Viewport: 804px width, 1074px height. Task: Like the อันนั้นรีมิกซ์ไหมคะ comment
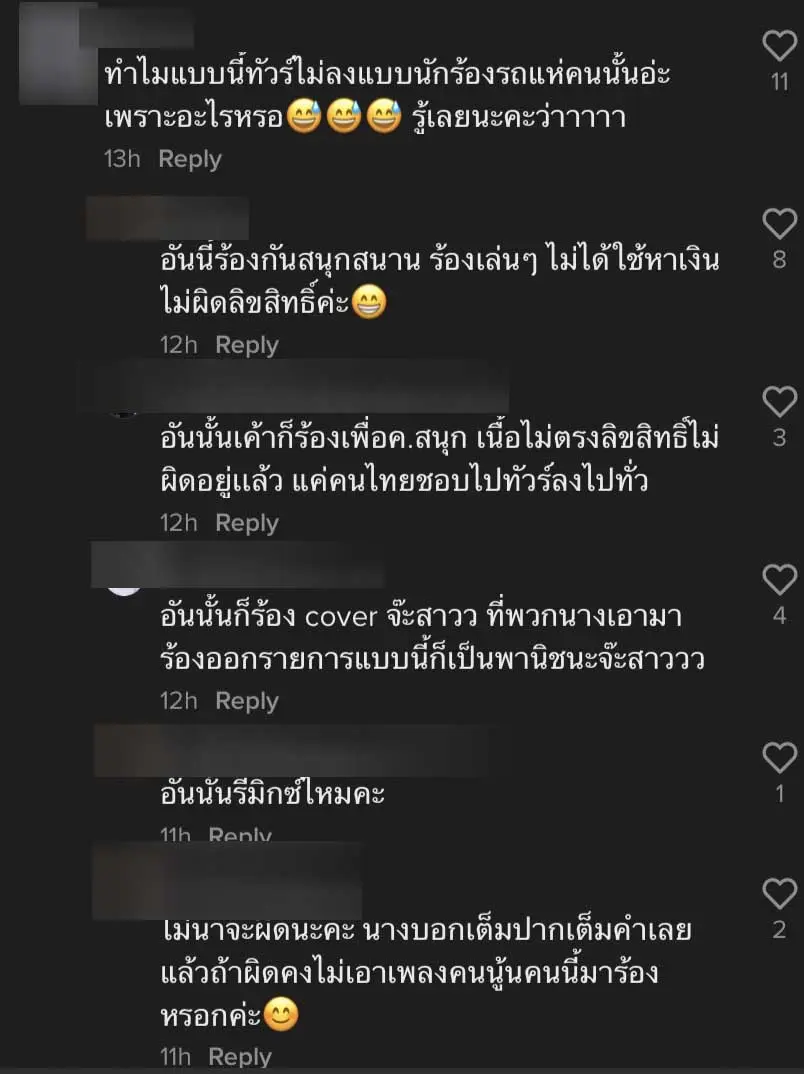779,758
